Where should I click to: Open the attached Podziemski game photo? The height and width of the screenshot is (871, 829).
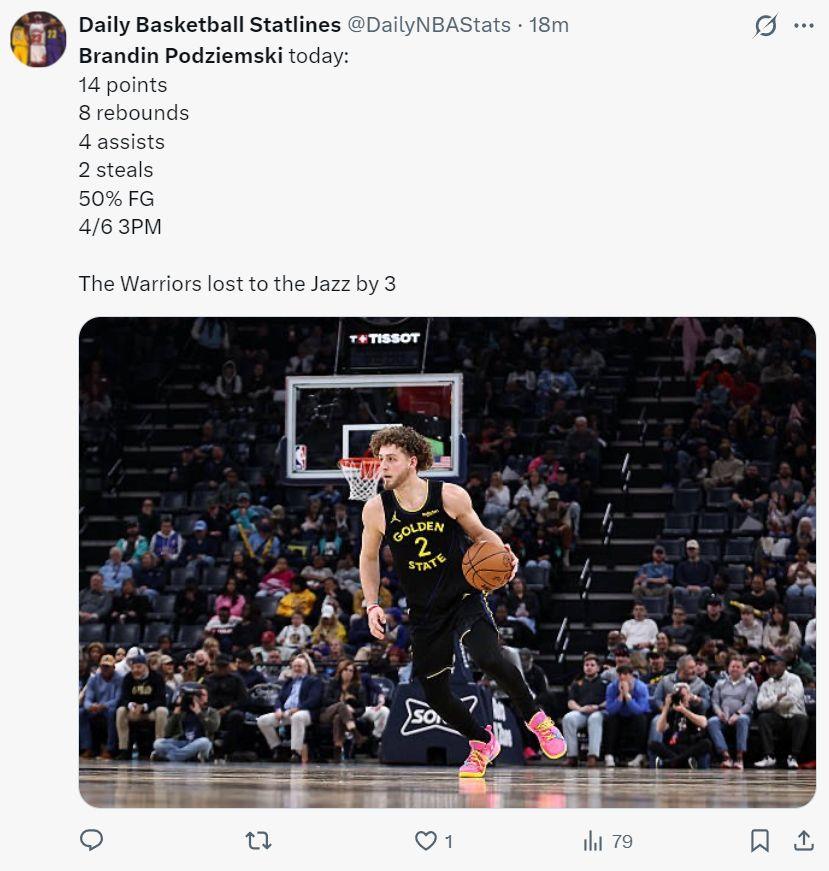pyautogui.click(x=447, y=562)
